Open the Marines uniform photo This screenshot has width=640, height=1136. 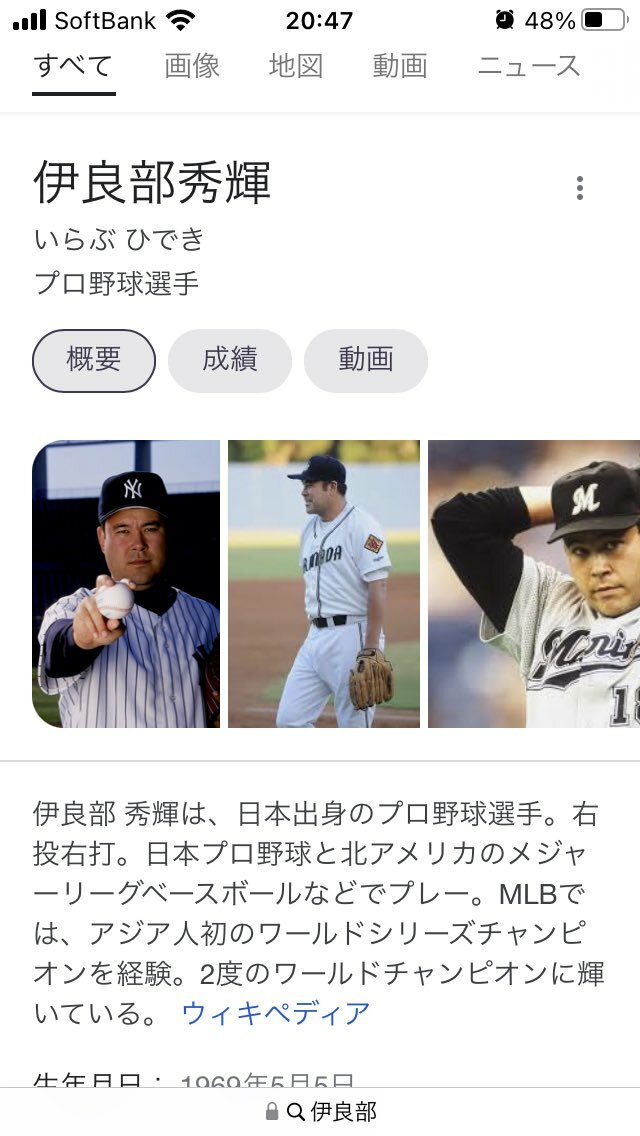pyautogui.click(x=534, y=584)
